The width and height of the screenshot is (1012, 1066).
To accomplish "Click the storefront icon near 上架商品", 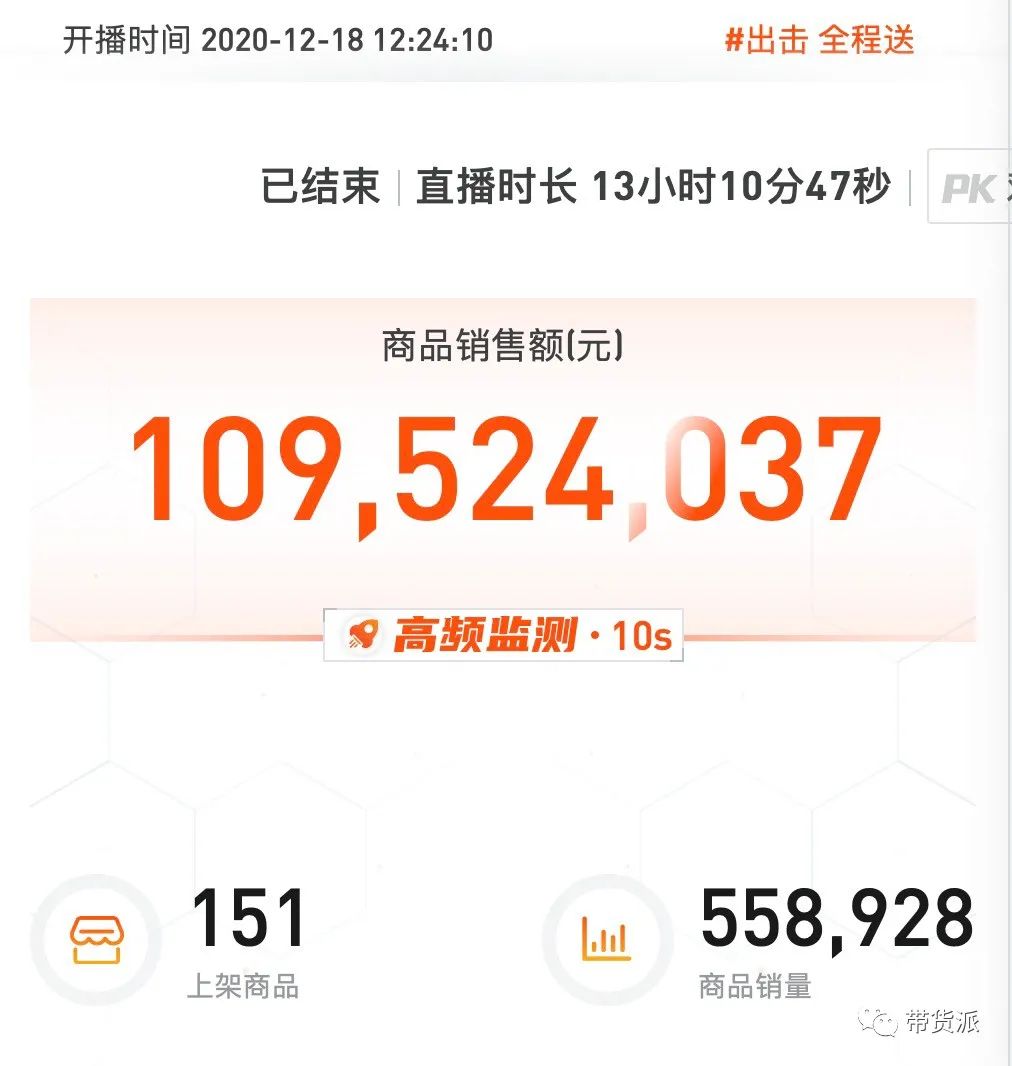I will (x=93, y=938).
